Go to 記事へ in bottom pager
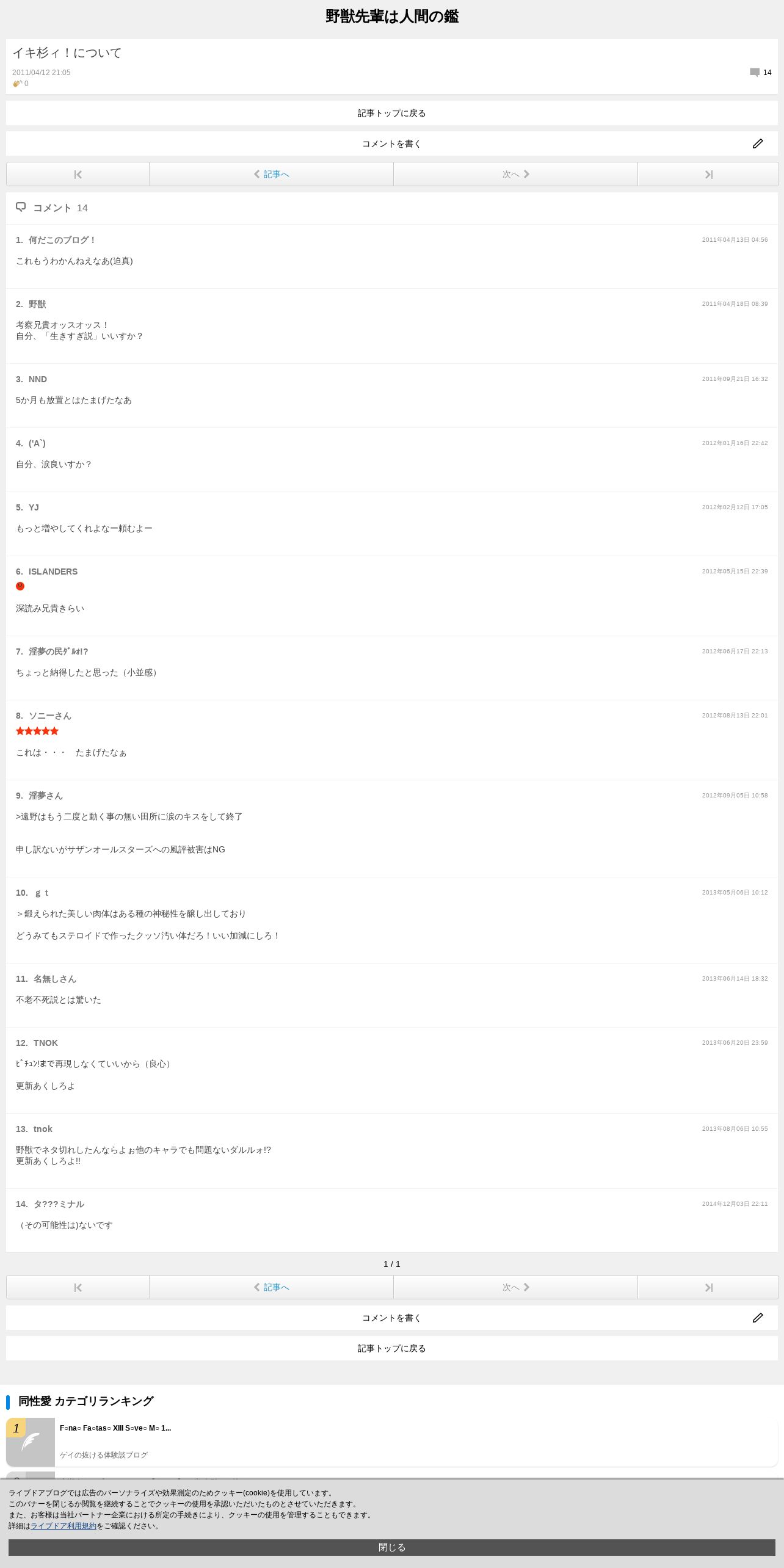The width and height of the screenshot is (784, 1568). point(271,1287)
